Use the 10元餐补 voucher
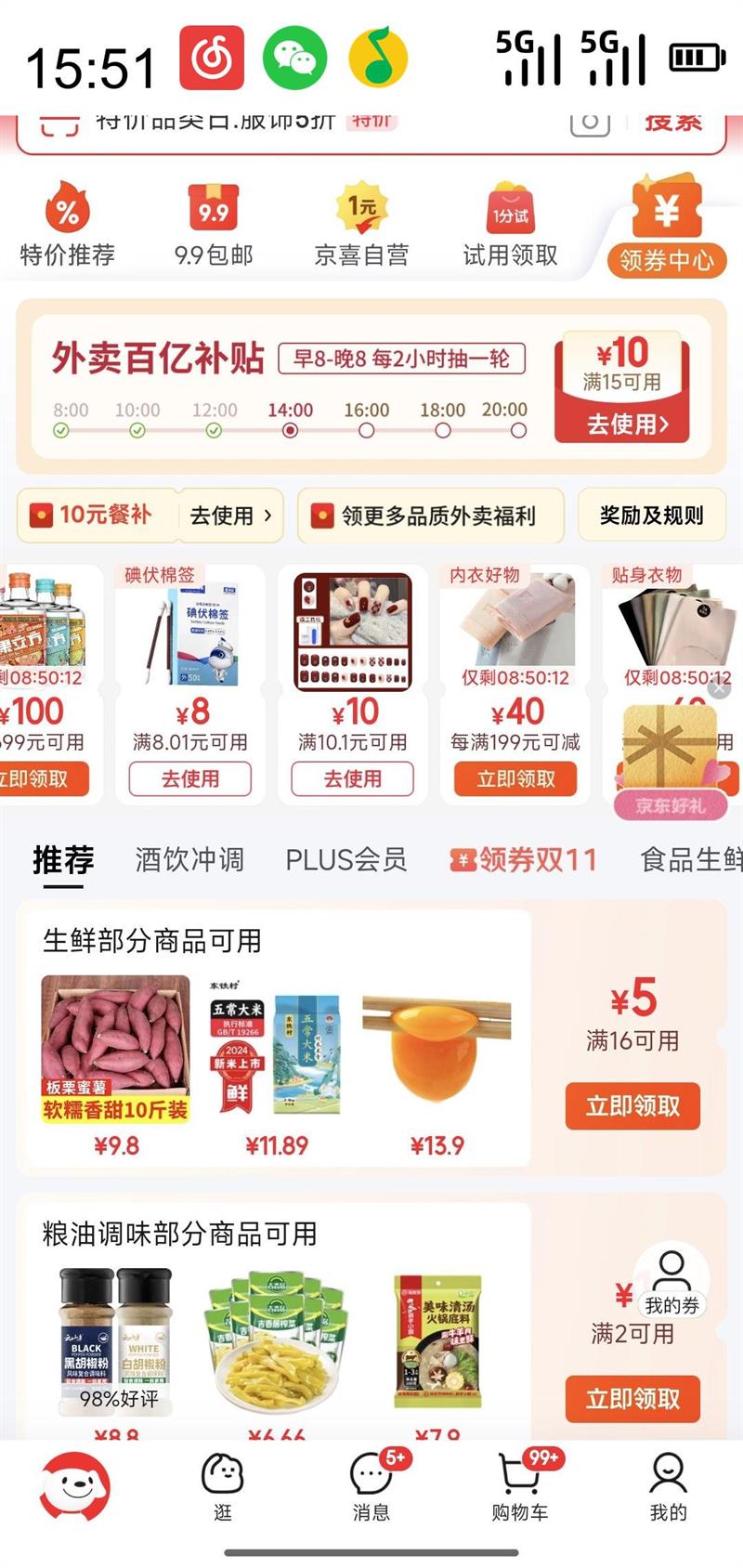The image size is (743, 1568). click(x=230, y=516)
